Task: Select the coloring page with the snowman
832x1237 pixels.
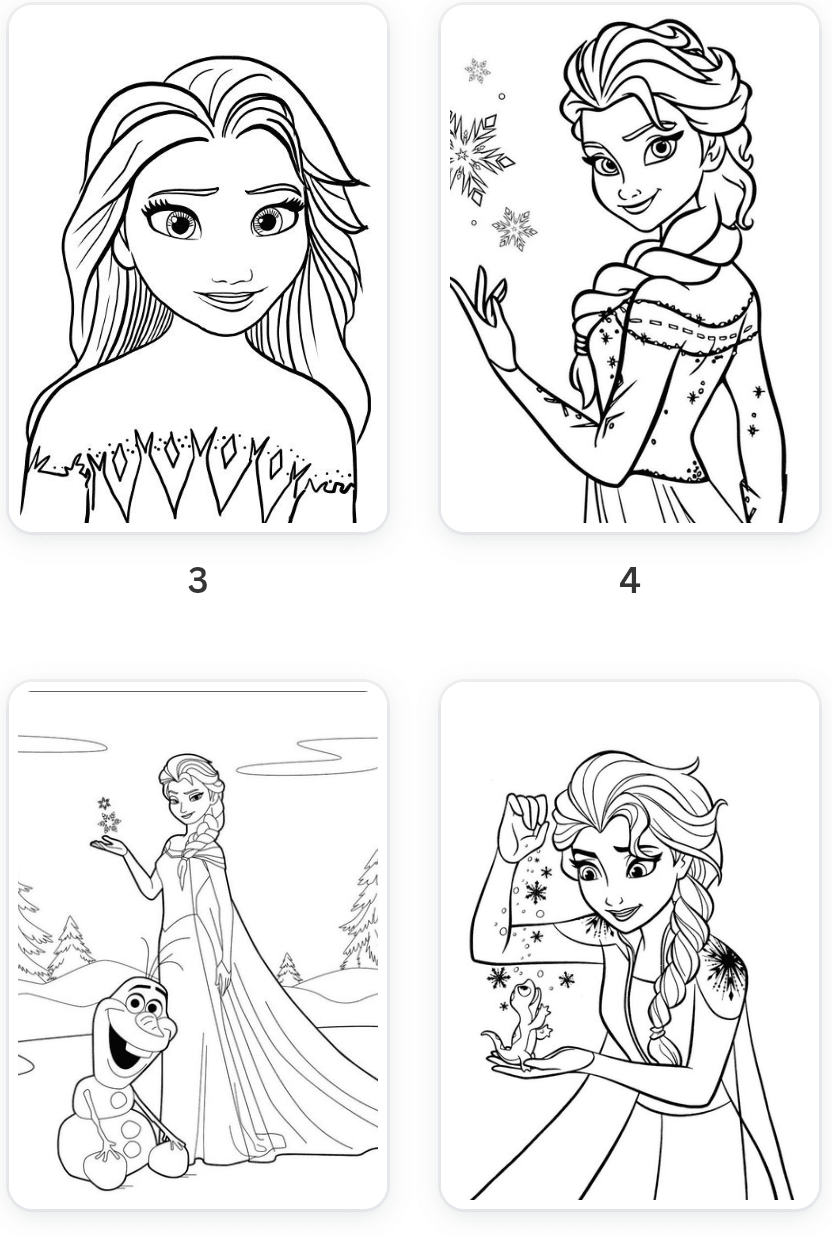Action: [198, 944]
